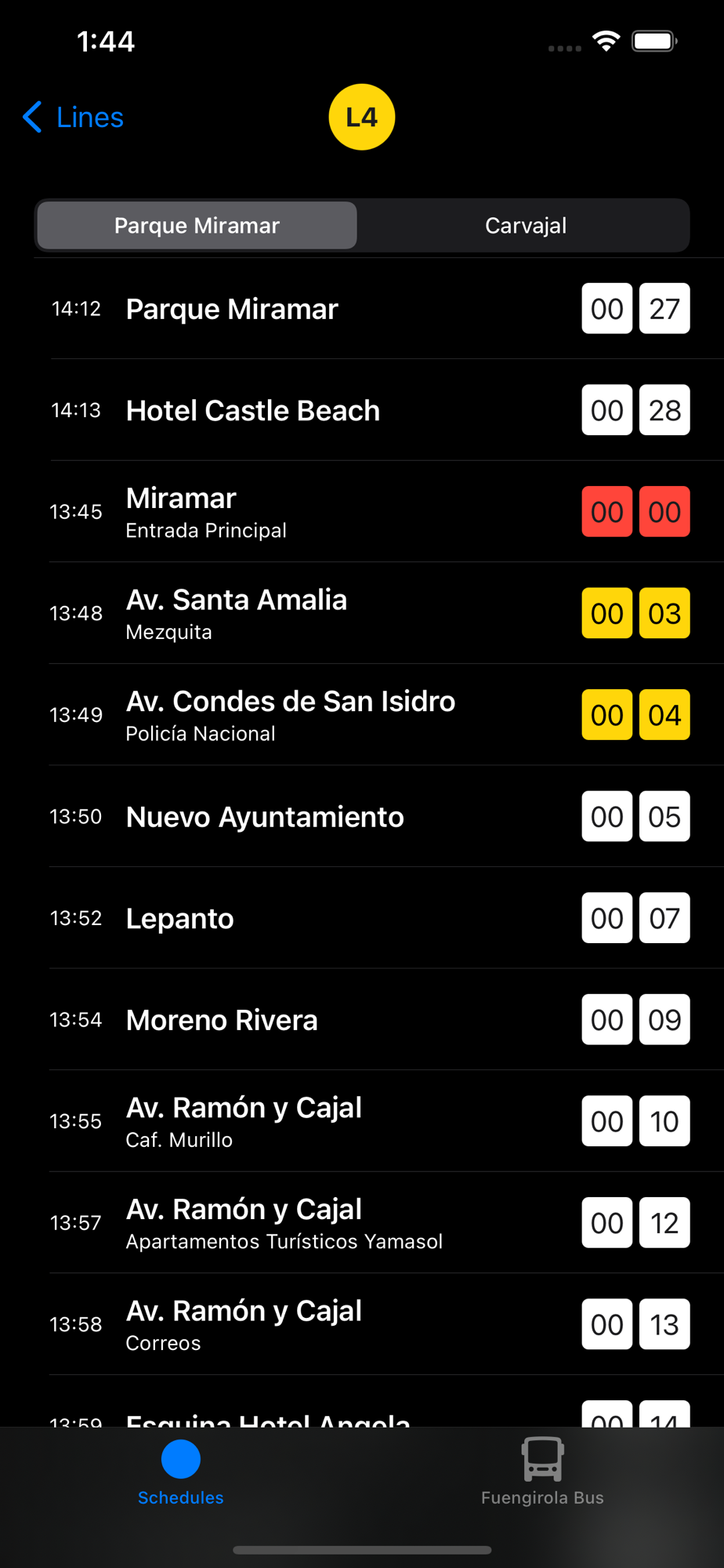Switch to the Fuengirola Bus tab
Image resolution: width=724 pixels, height=1568 pixels.
(x=542, y=1473)
